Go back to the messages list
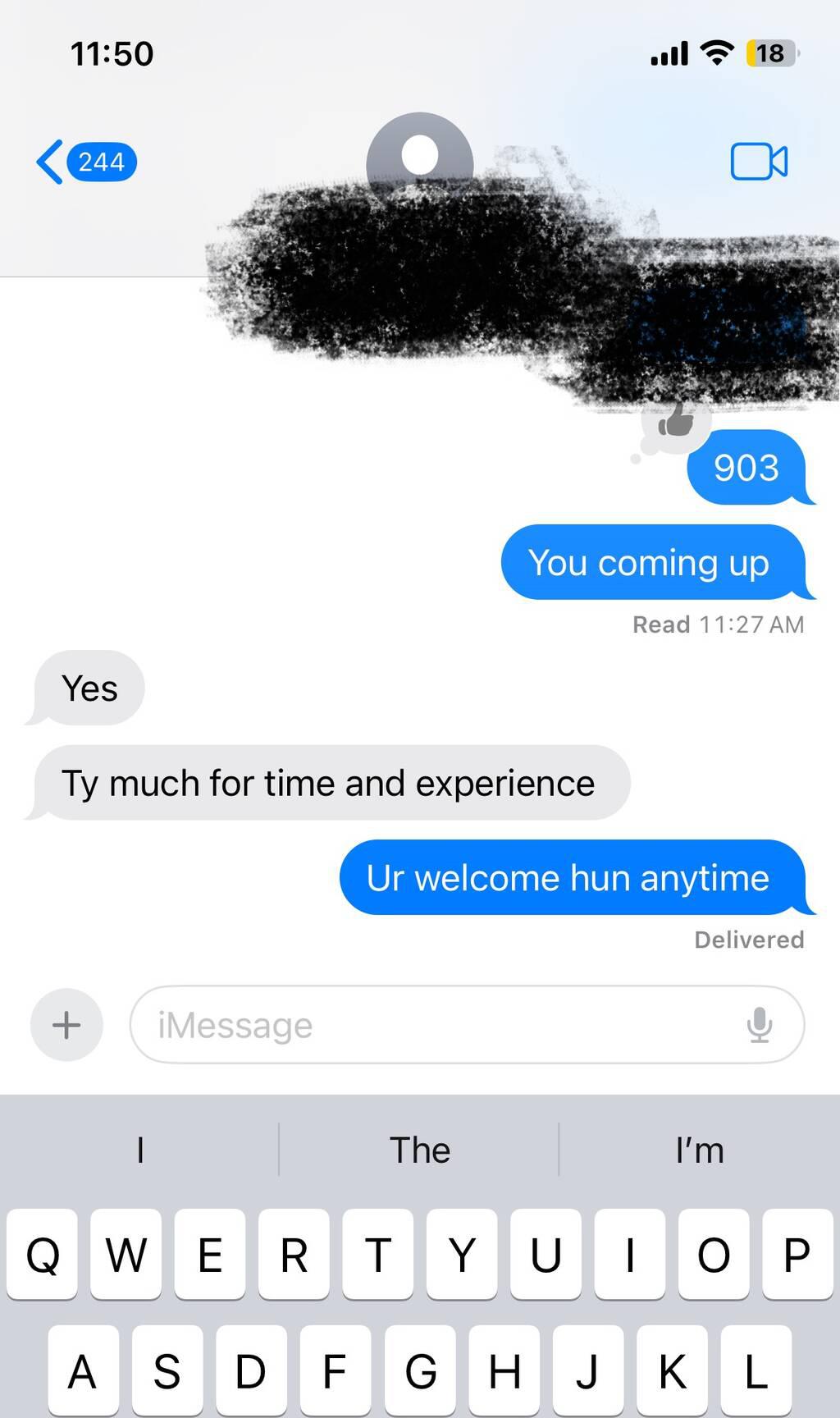This screenshot has height=1418, width=840. coord(85,162)
